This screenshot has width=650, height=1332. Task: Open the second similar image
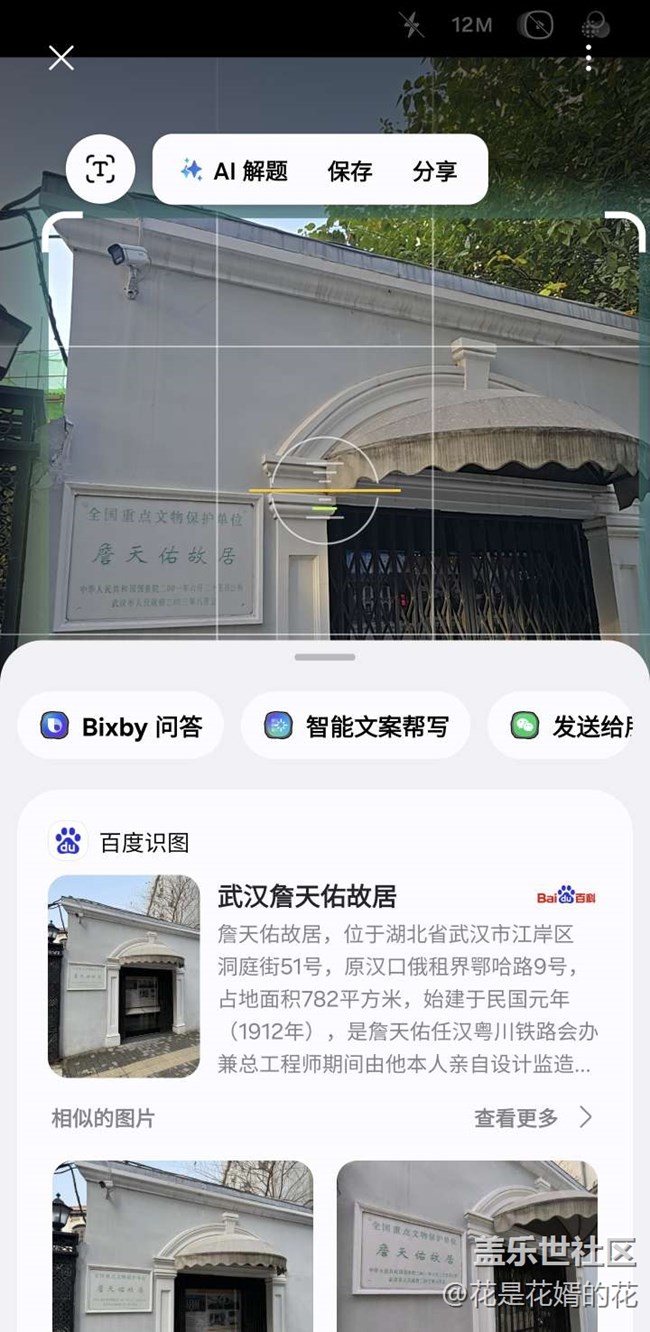click(x=467, y=1245)
